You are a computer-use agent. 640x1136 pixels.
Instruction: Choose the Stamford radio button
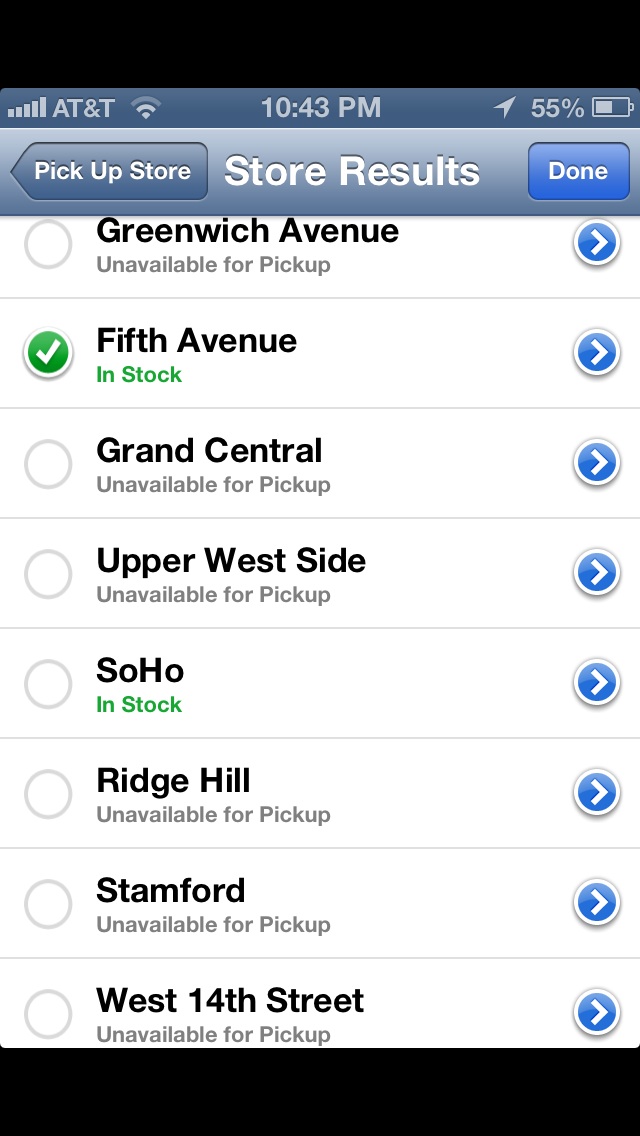(48, 903)
